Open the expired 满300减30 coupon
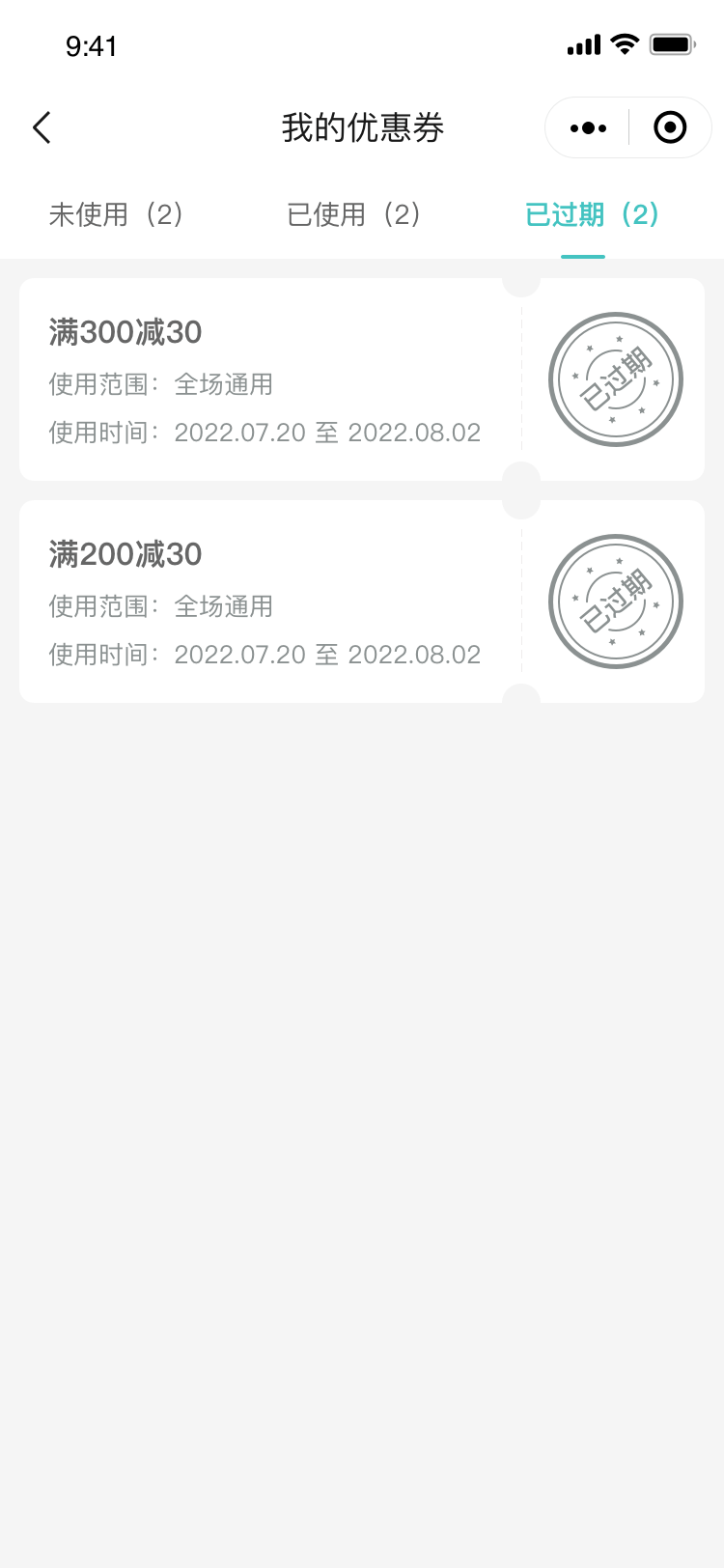Viewport: 724px width, 1568px height. pos(270,379)
